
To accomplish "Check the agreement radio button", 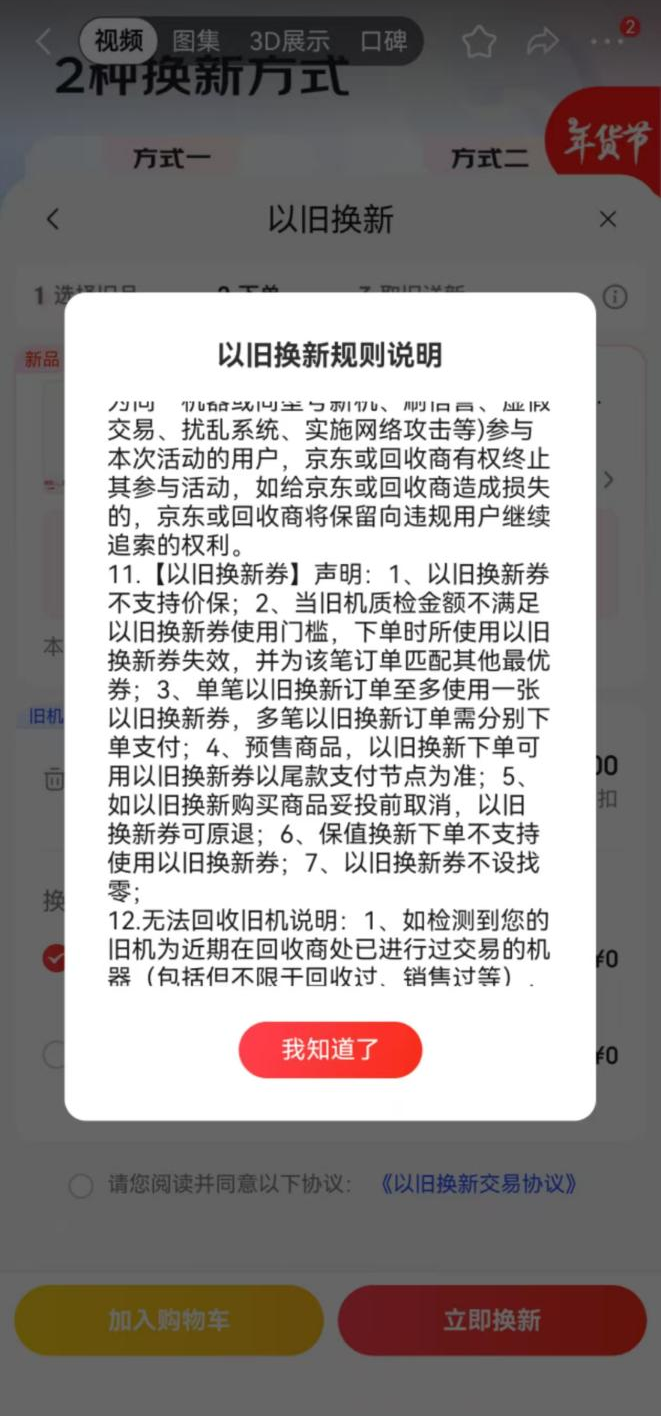I will (x=81, y=1186).
